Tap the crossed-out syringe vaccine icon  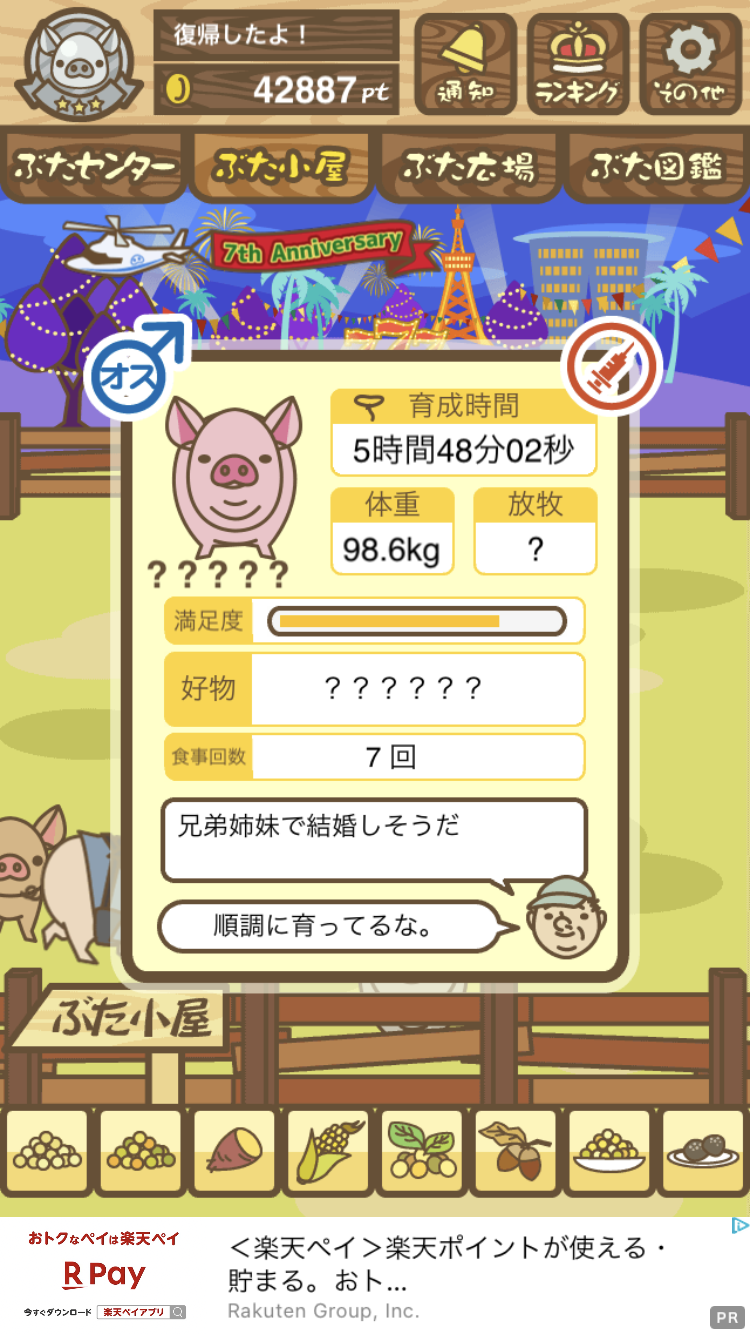click(x=614, y=367)
